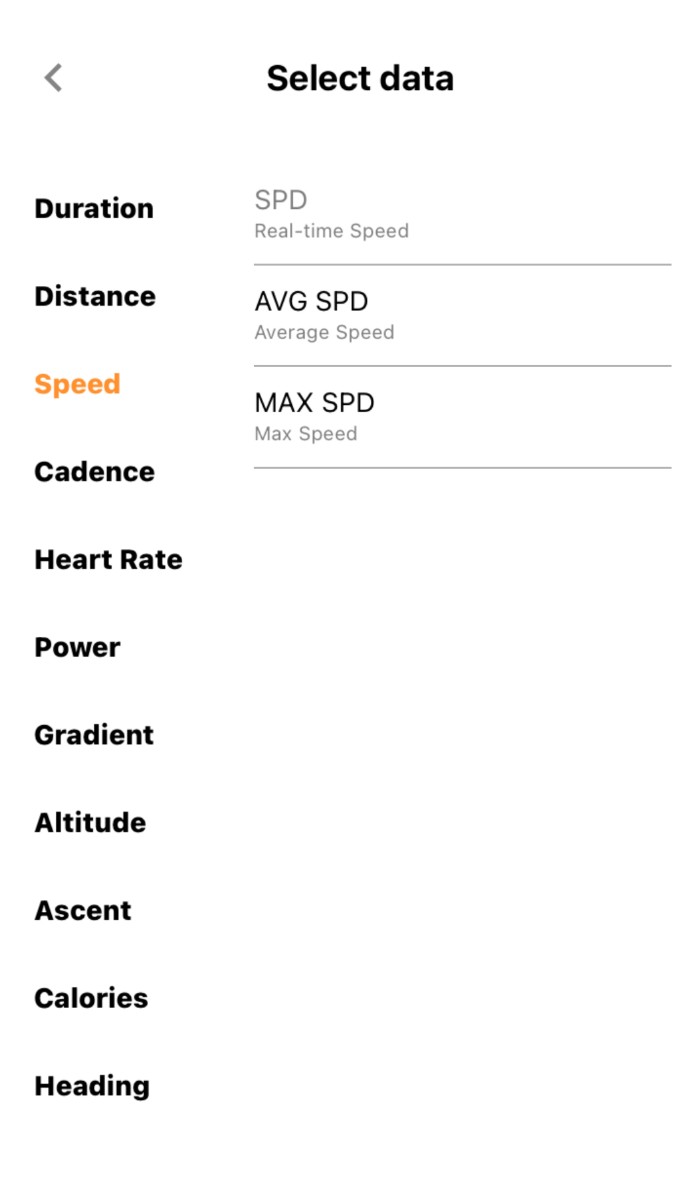Switch to the Ascent category

point(83,910)
